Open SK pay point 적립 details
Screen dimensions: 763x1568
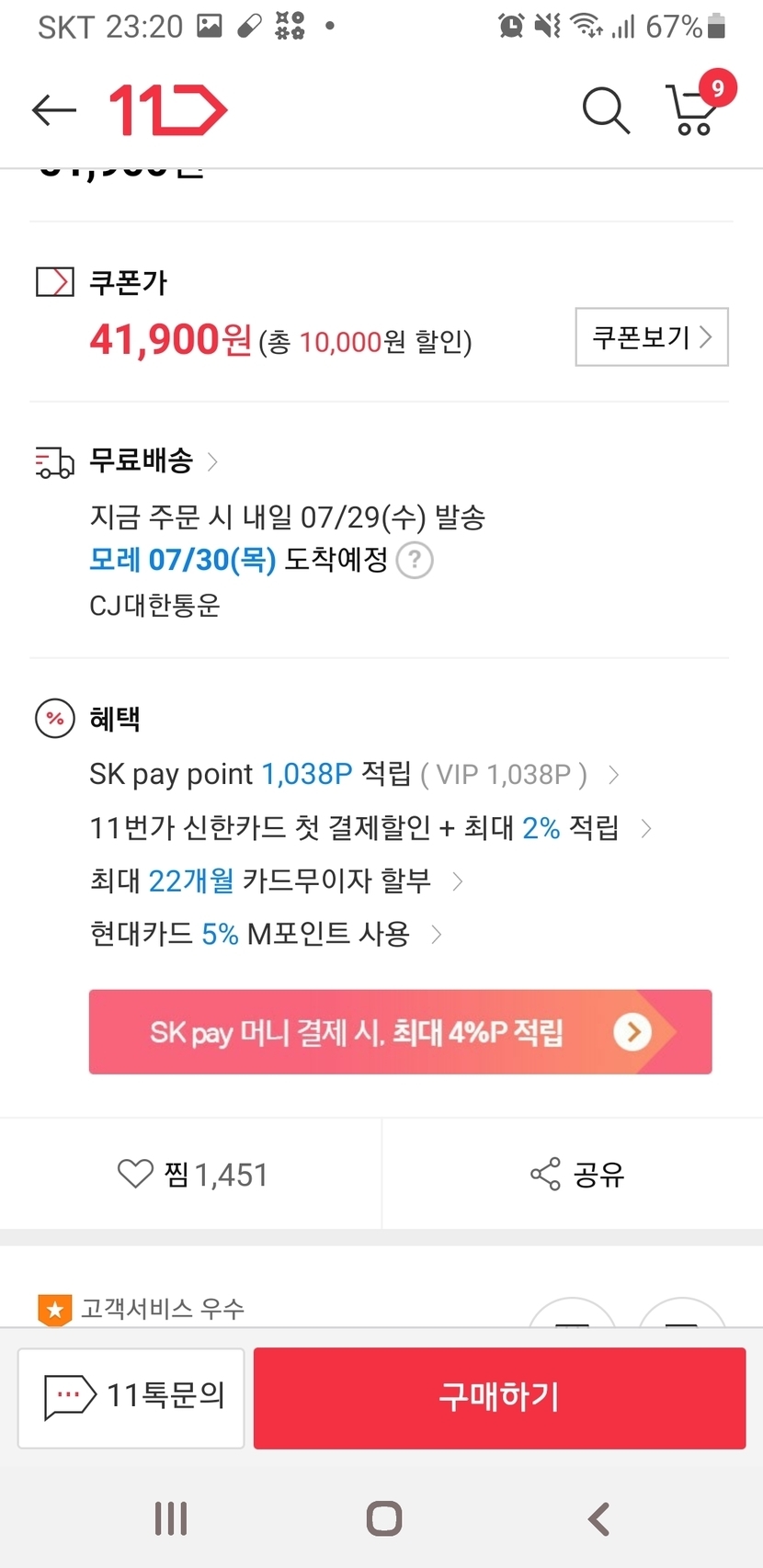354,775
